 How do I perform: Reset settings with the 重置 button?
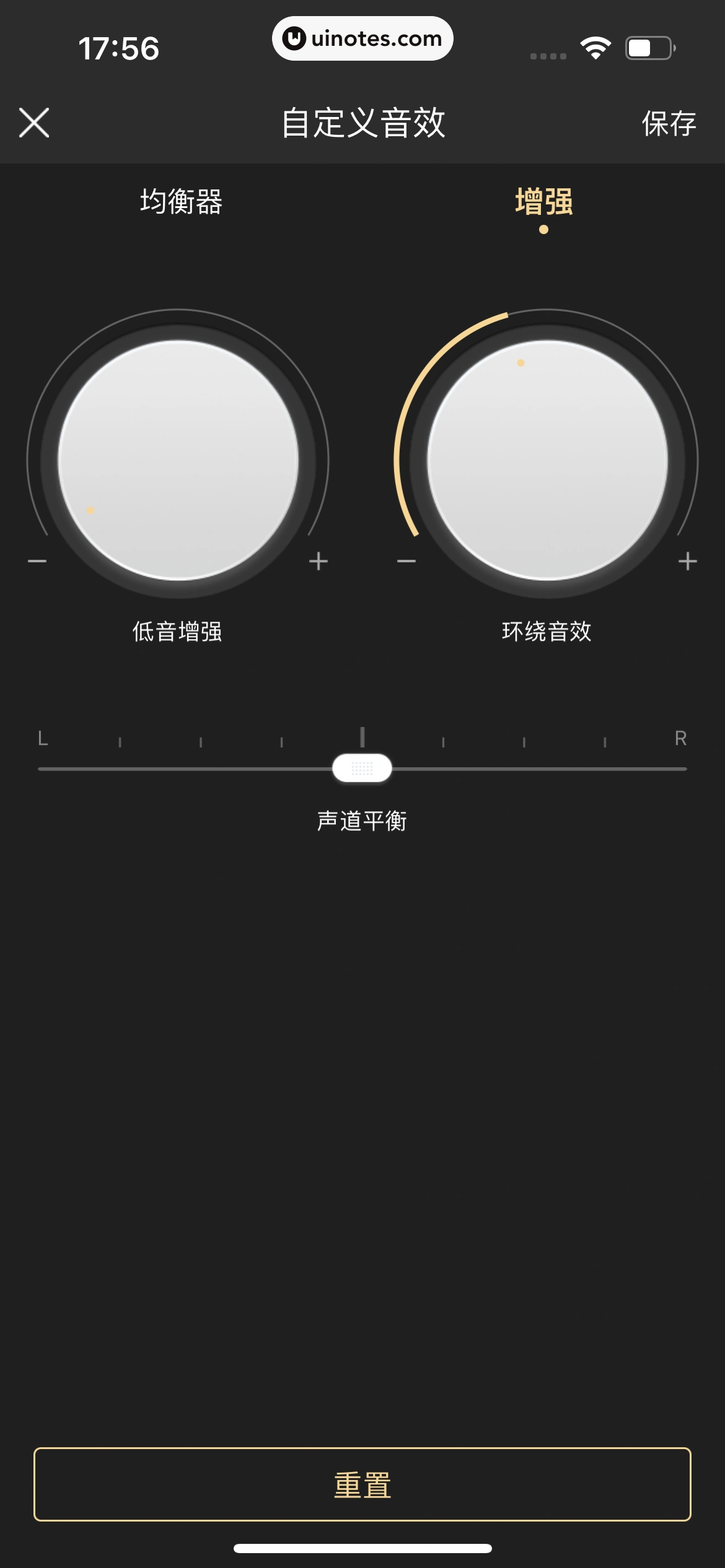362,1484
